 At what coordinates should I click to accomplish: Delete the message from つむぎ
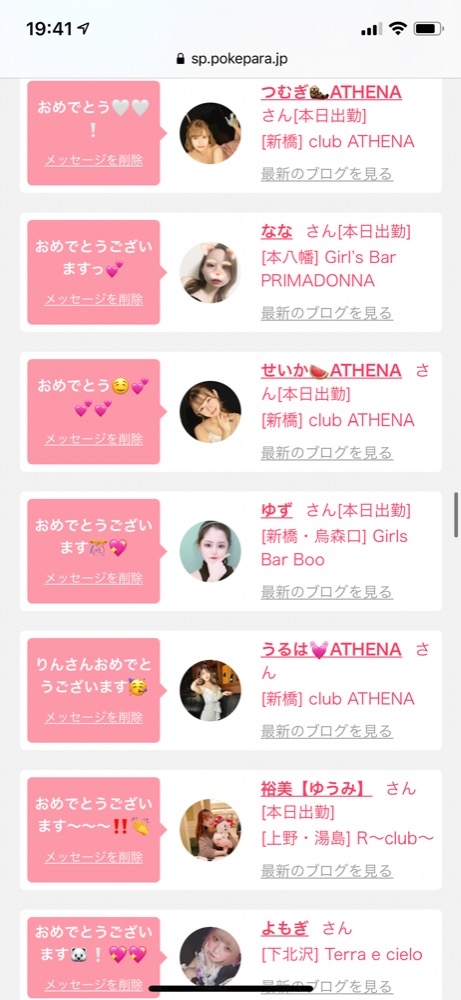94,160
